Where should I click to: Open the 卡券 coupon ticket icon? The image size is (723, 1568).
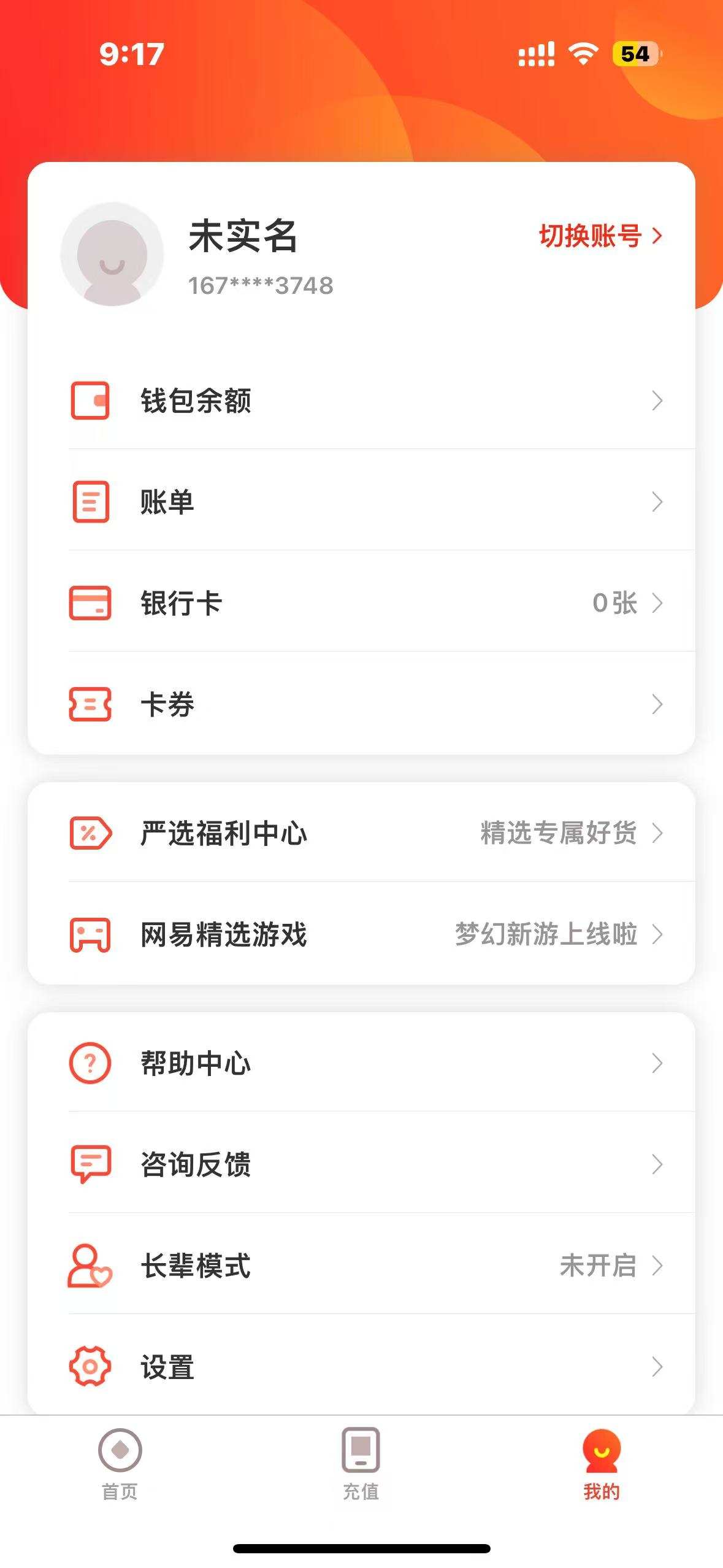(91, 705)
